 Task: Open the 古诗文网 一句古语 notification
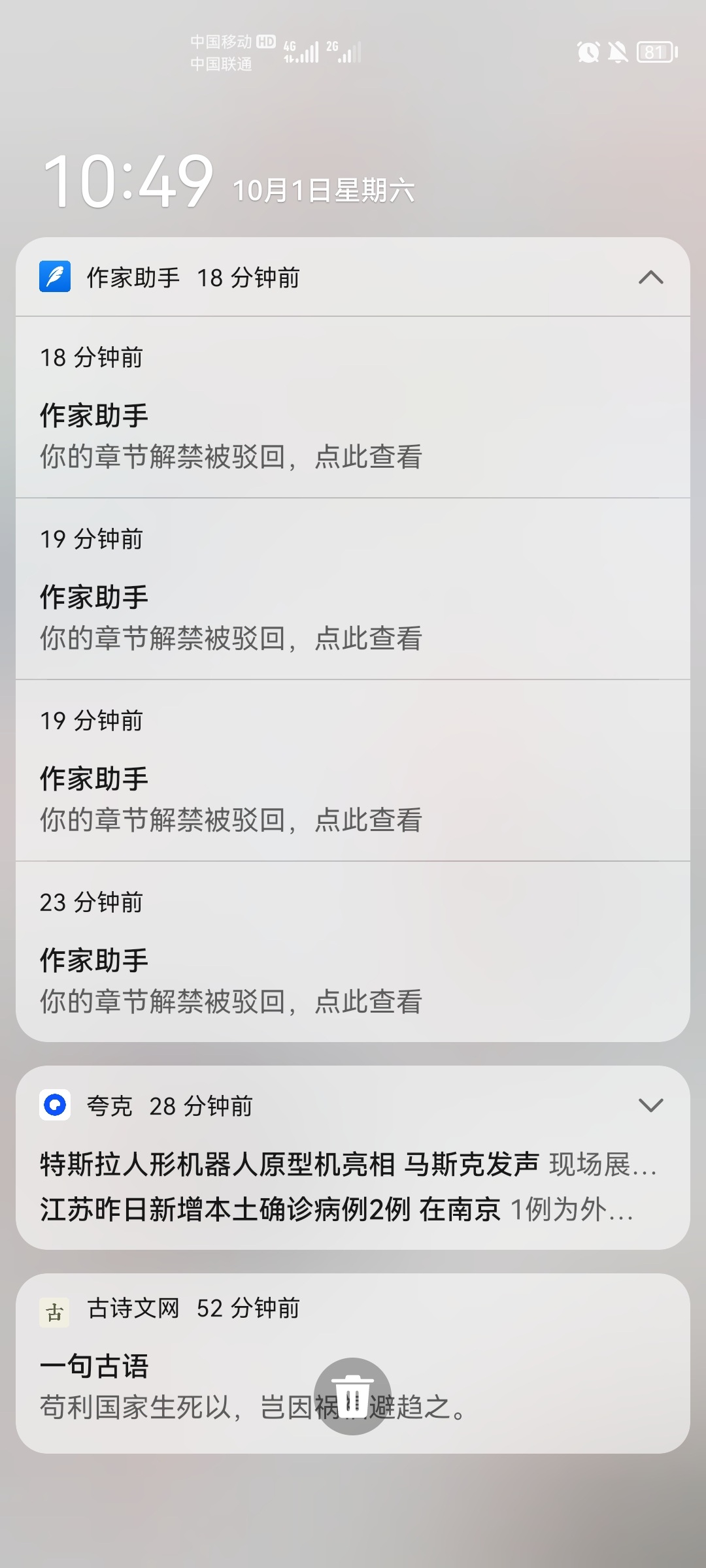353,1364
